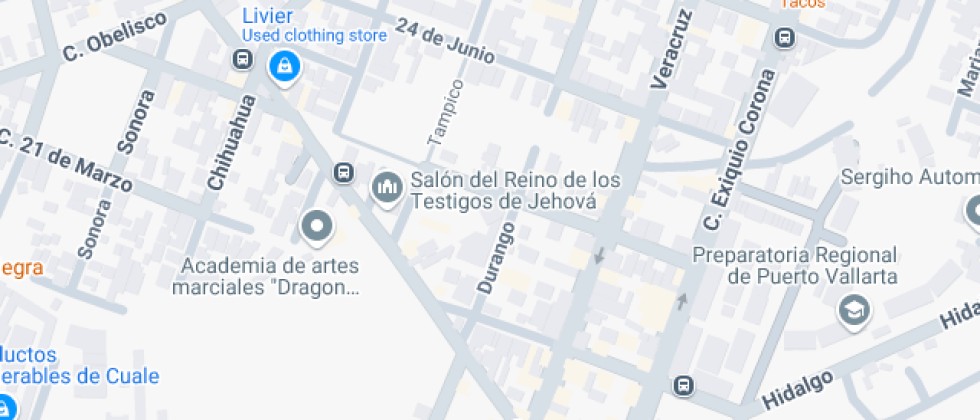Image resolution: width=980 pixels, height=420 pixels.
Task: Open bus stop next to Salón del Reino
Action: pos(344,173)
